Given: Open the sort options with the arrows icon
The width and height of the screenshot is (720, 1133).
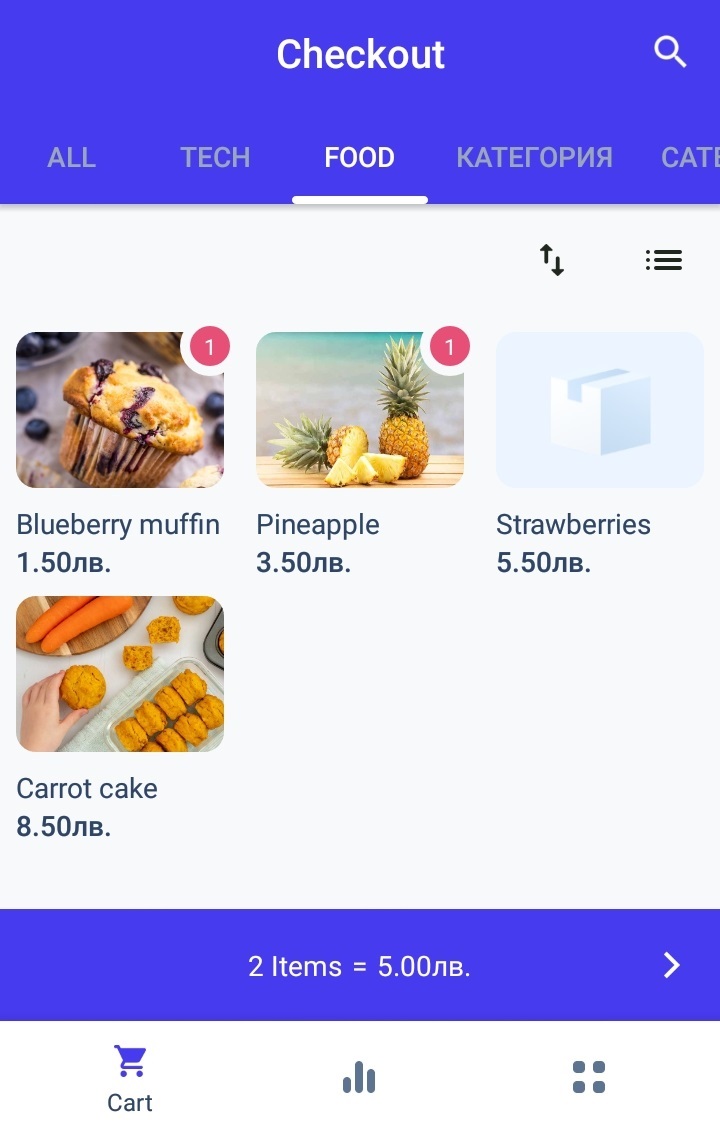Looking at the screenshot, I should pyautogui.click(x=551, y=259).
